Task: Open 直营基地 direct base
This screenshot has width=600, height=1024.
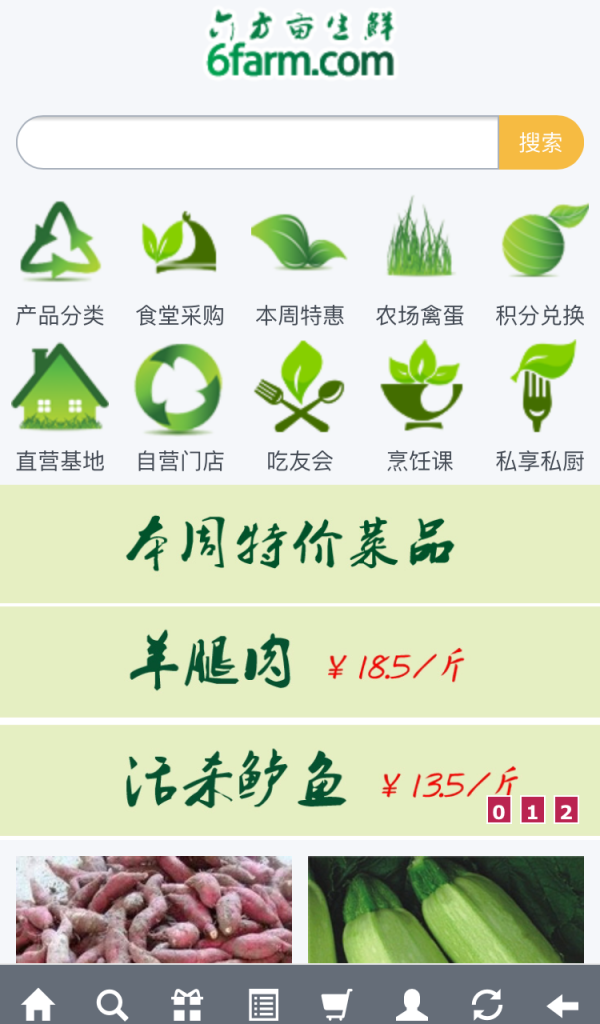Action: coord(60,407)
